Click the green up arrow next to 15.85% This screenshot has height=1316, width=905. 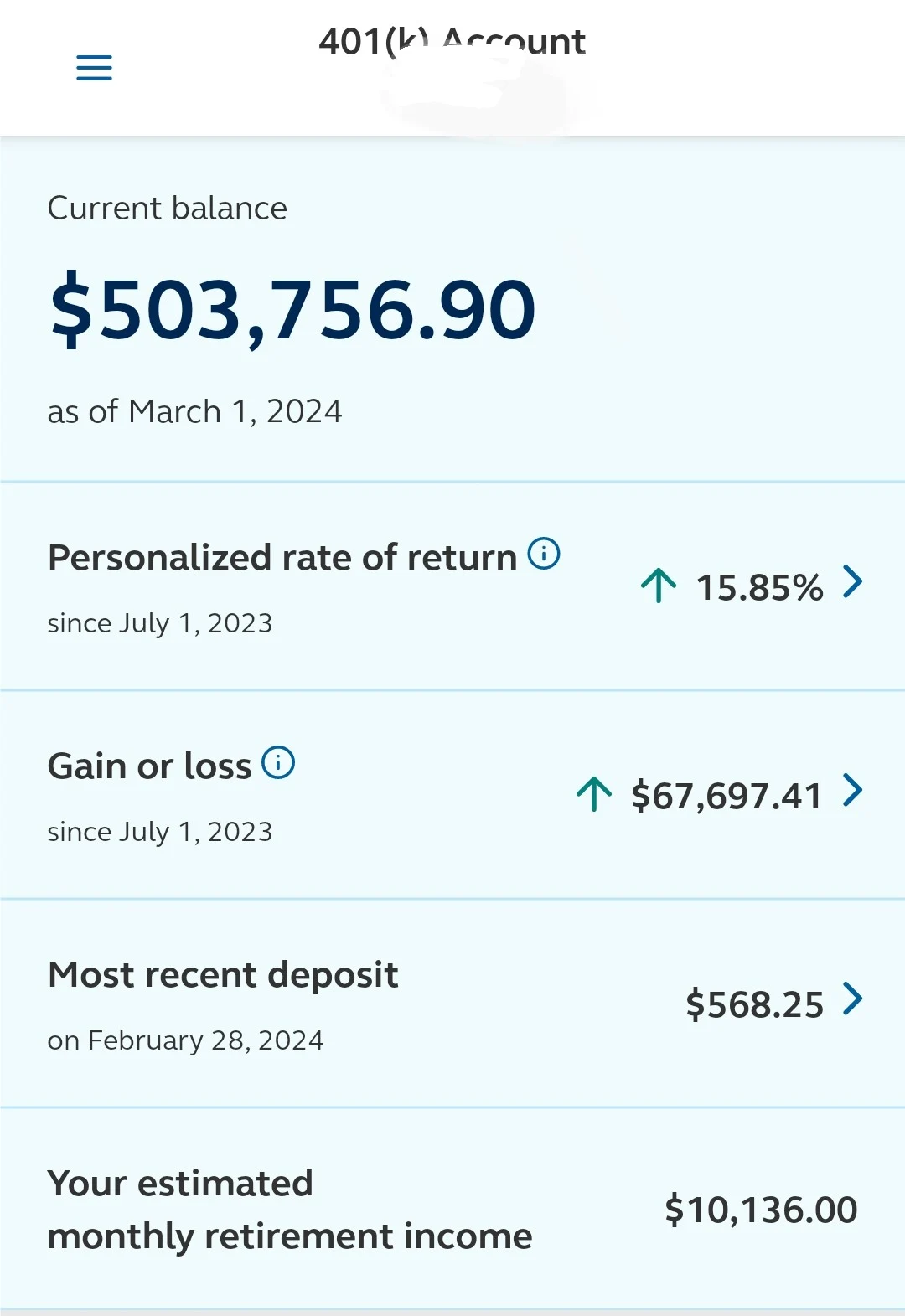pos(660,586)
